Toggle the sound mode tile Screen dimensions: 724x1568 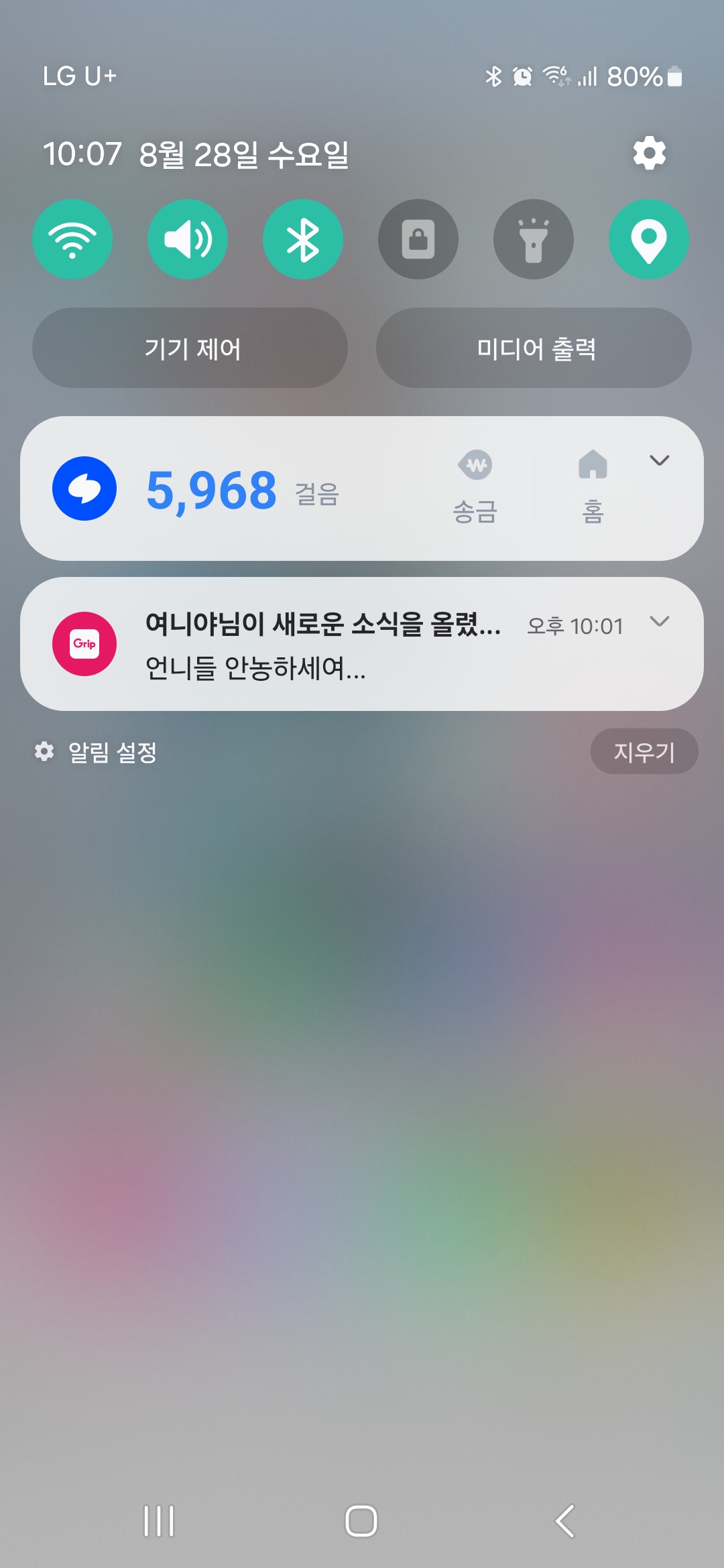pos(188,239)
